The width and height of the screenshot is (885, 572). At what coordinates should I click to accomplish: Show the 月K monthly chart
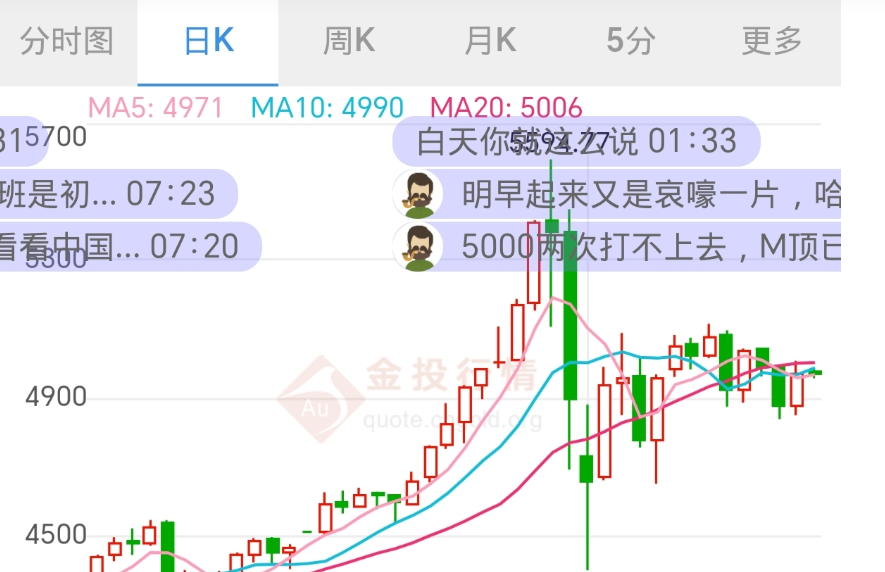489,41
